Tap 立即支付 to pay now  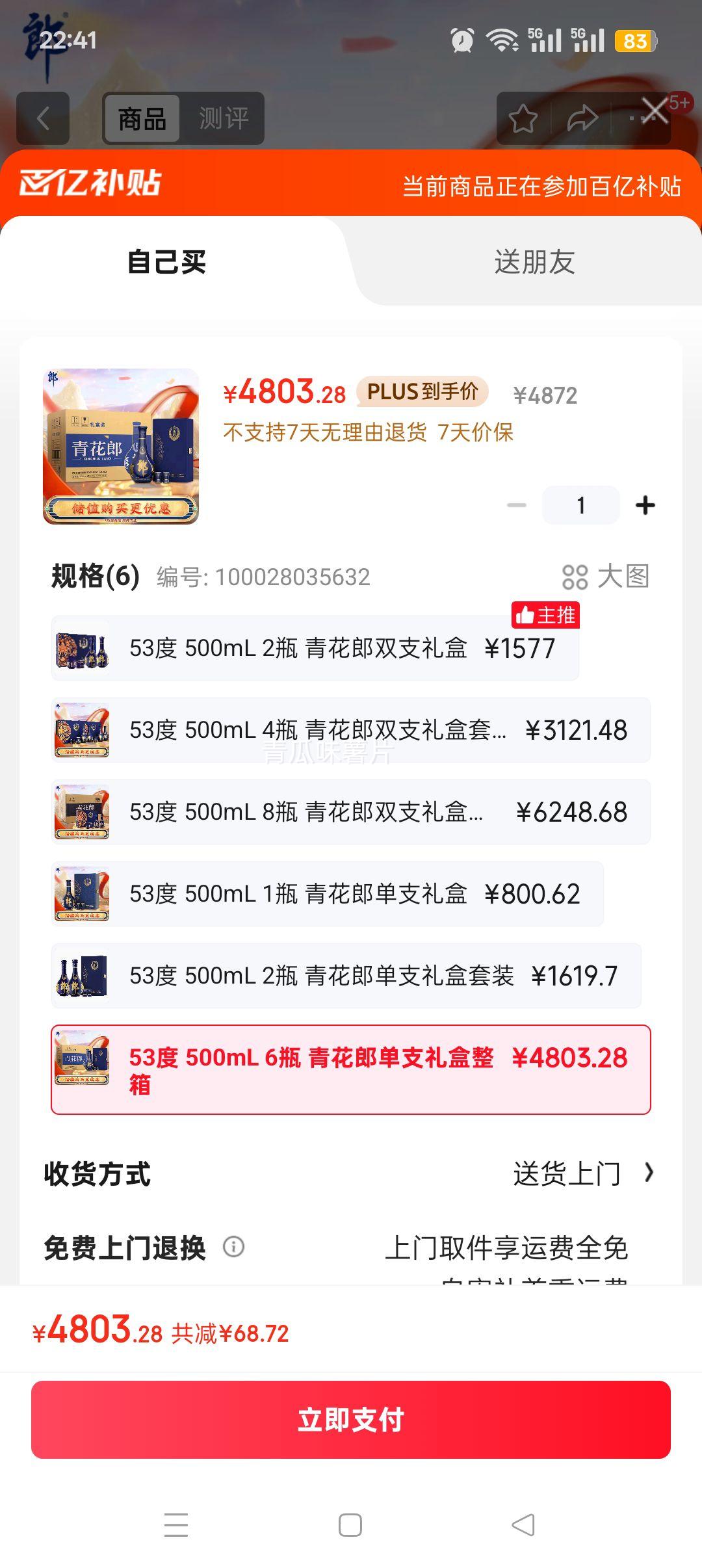[x=351, y=1420]
